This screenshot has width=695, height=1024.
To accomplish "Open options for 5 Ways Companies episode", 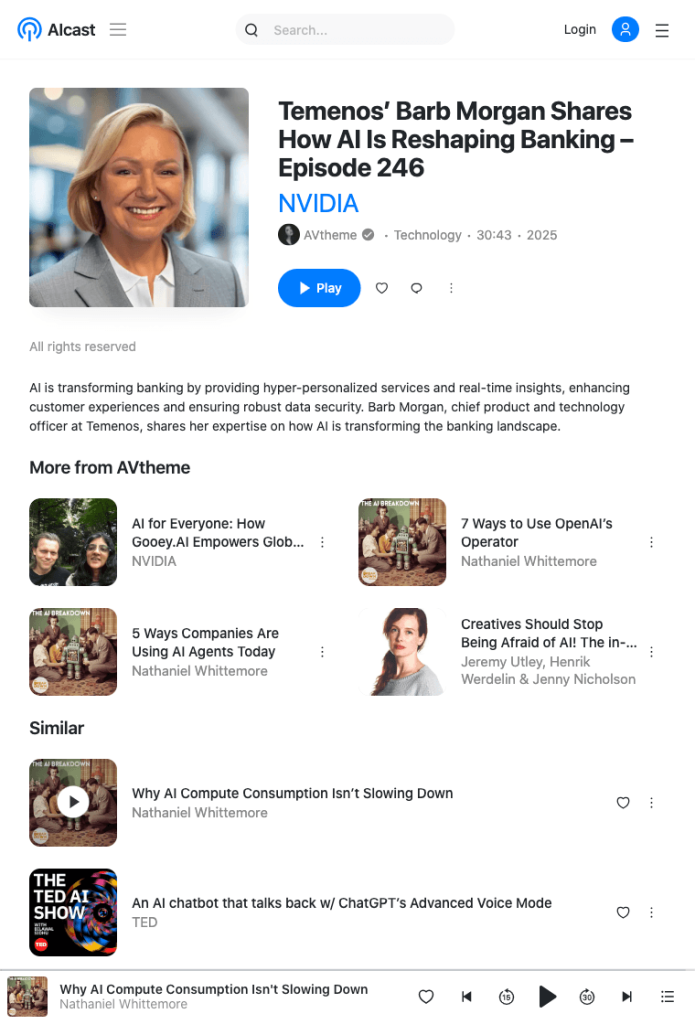I will (322, 652).
